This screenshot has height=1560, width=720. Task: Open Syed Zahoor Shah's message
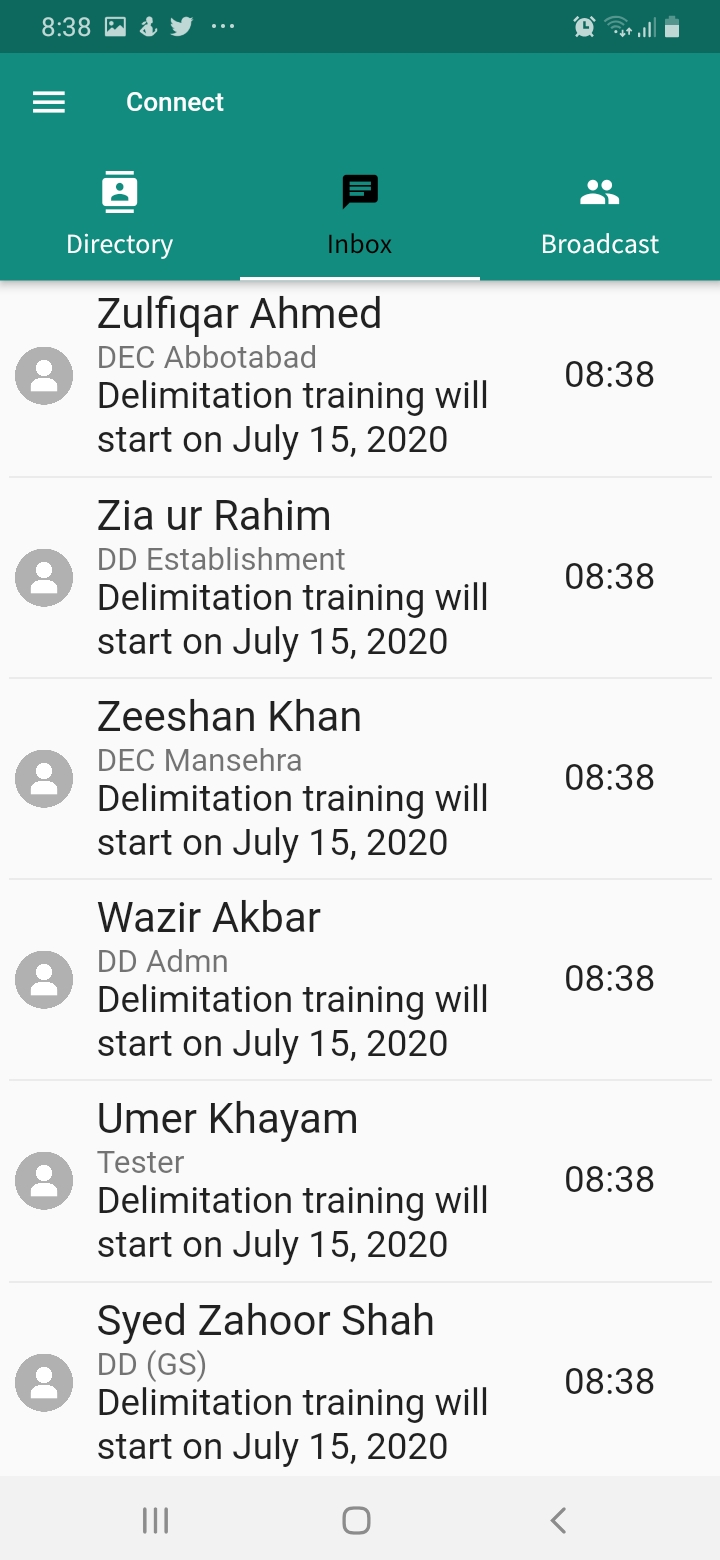[360, 1382]
